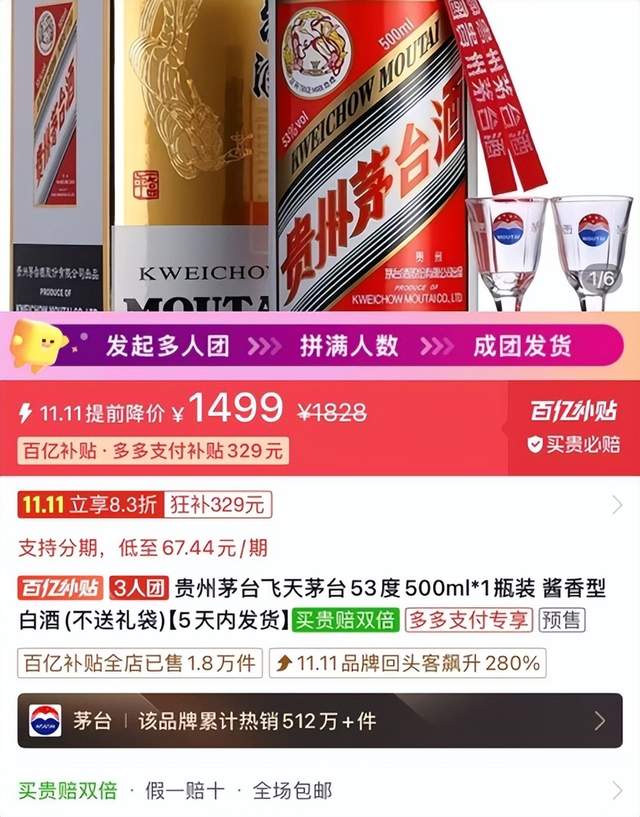Expand the 11.11 discount details row
The height and width of the screenshot is (817, 640).
point(320,505)
